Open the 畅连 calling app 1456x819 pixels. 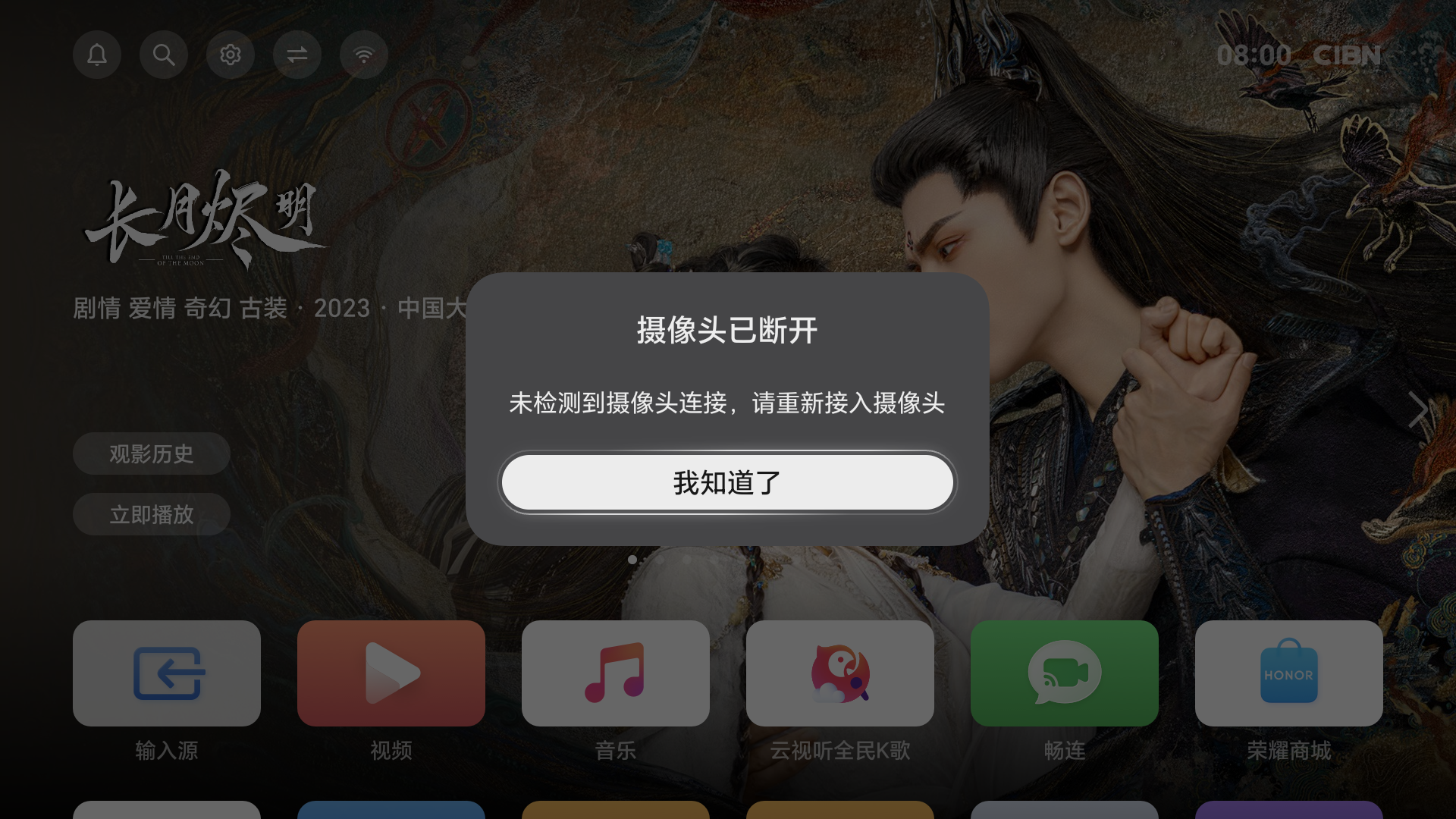[1065, 673]
